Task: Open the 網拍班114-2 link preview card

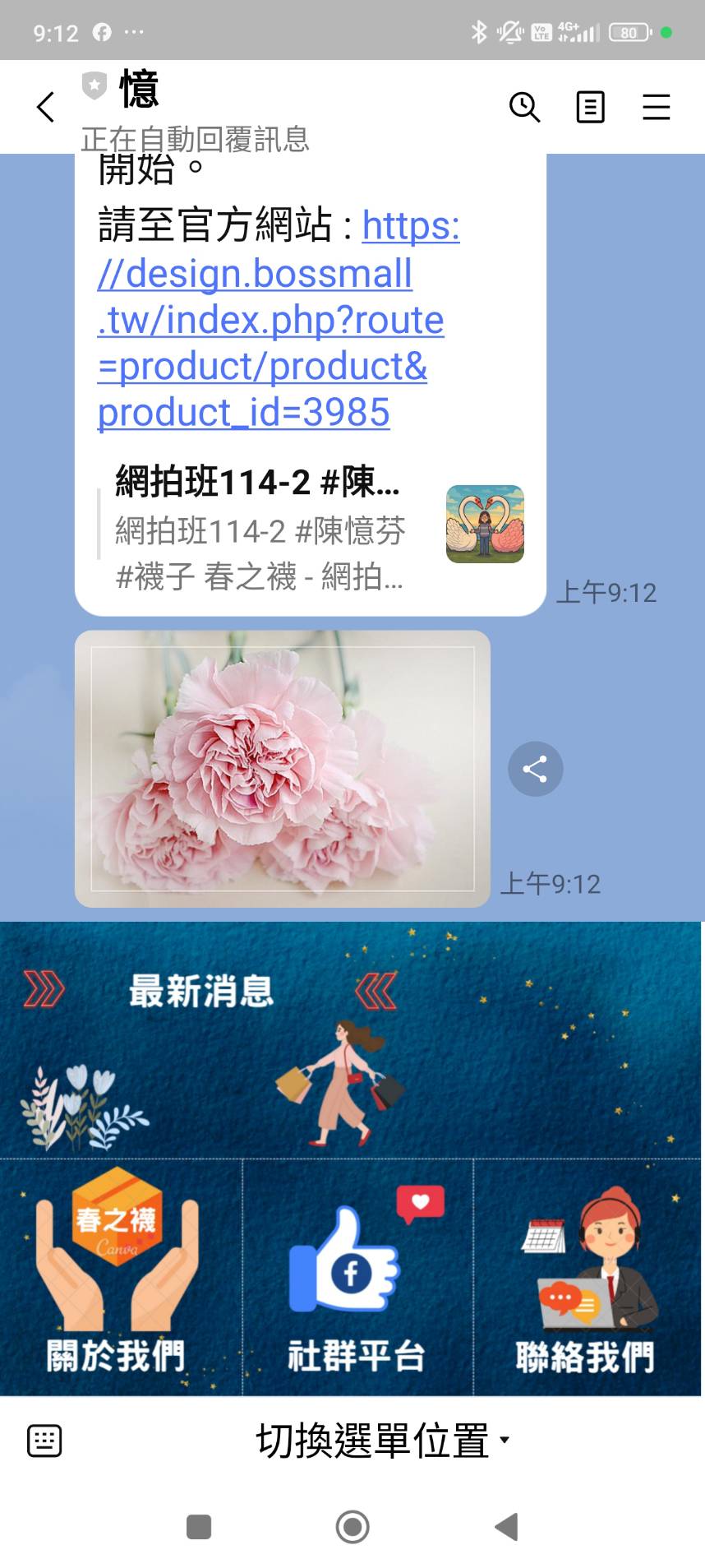Action: point(312,528)
